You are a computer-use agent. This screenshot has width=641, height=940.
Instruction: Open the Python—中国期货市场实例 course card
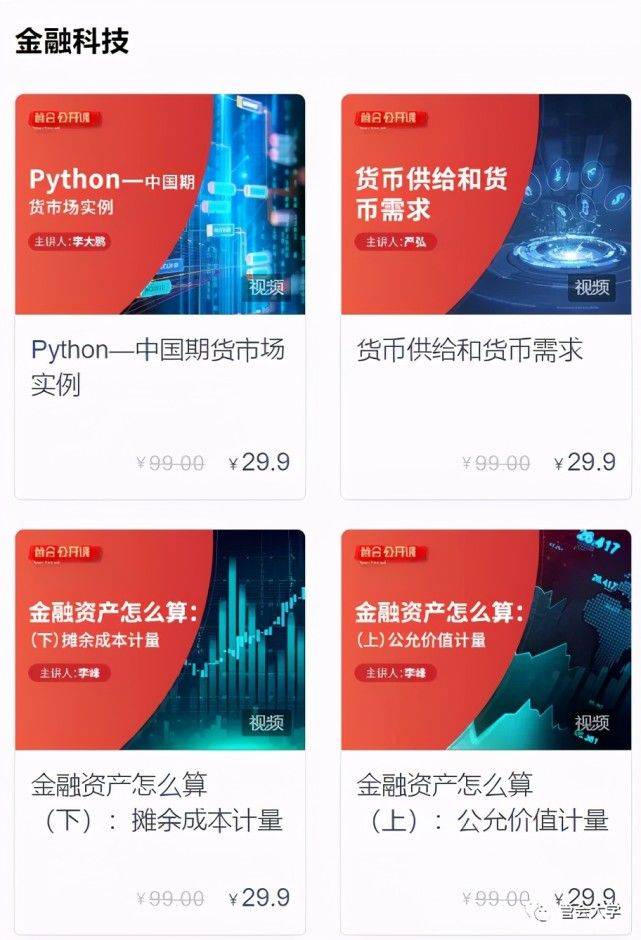pyautogui.click(x=160, y=296)
